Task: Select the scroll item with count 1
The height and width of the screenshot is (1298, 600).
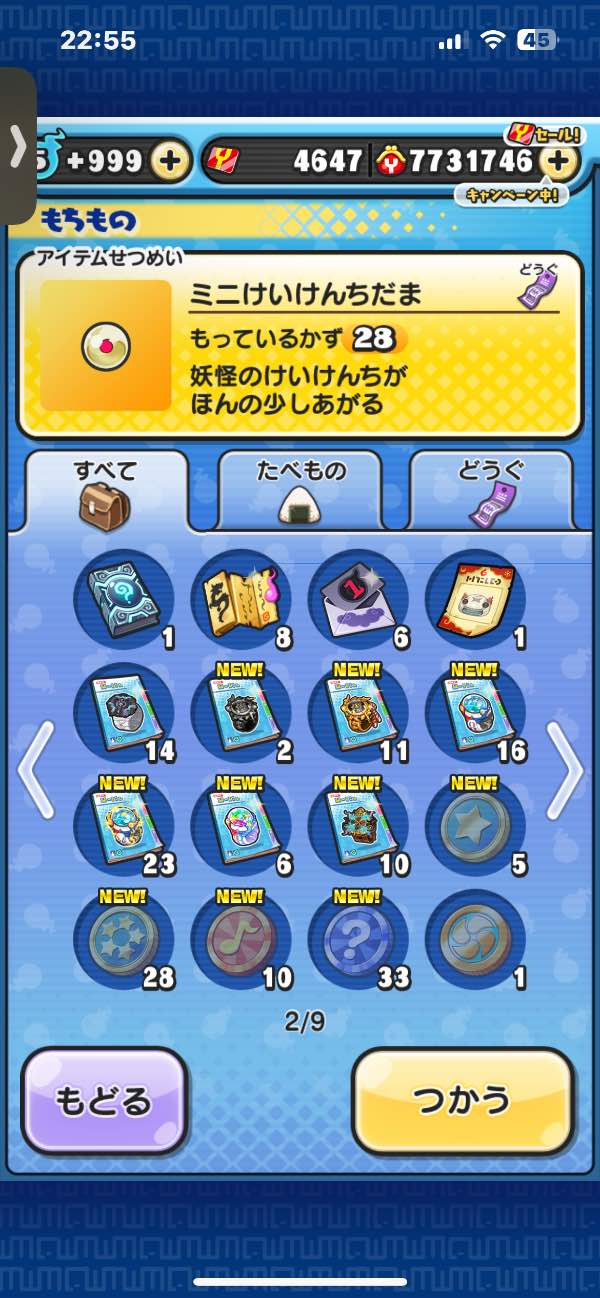Action: point(475,599)
